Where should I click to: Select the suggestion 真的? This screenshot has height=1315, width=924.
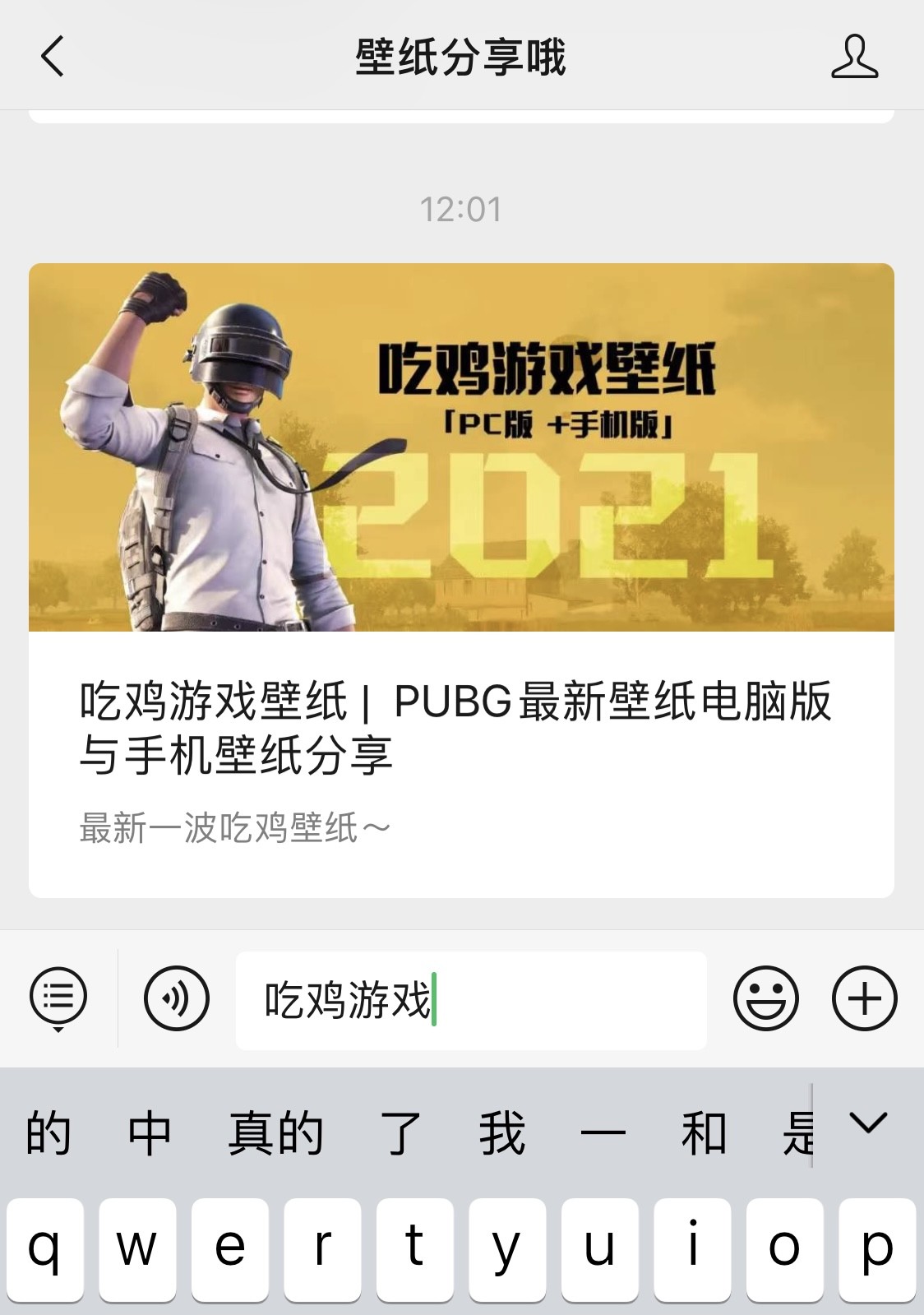point(276,1132)
